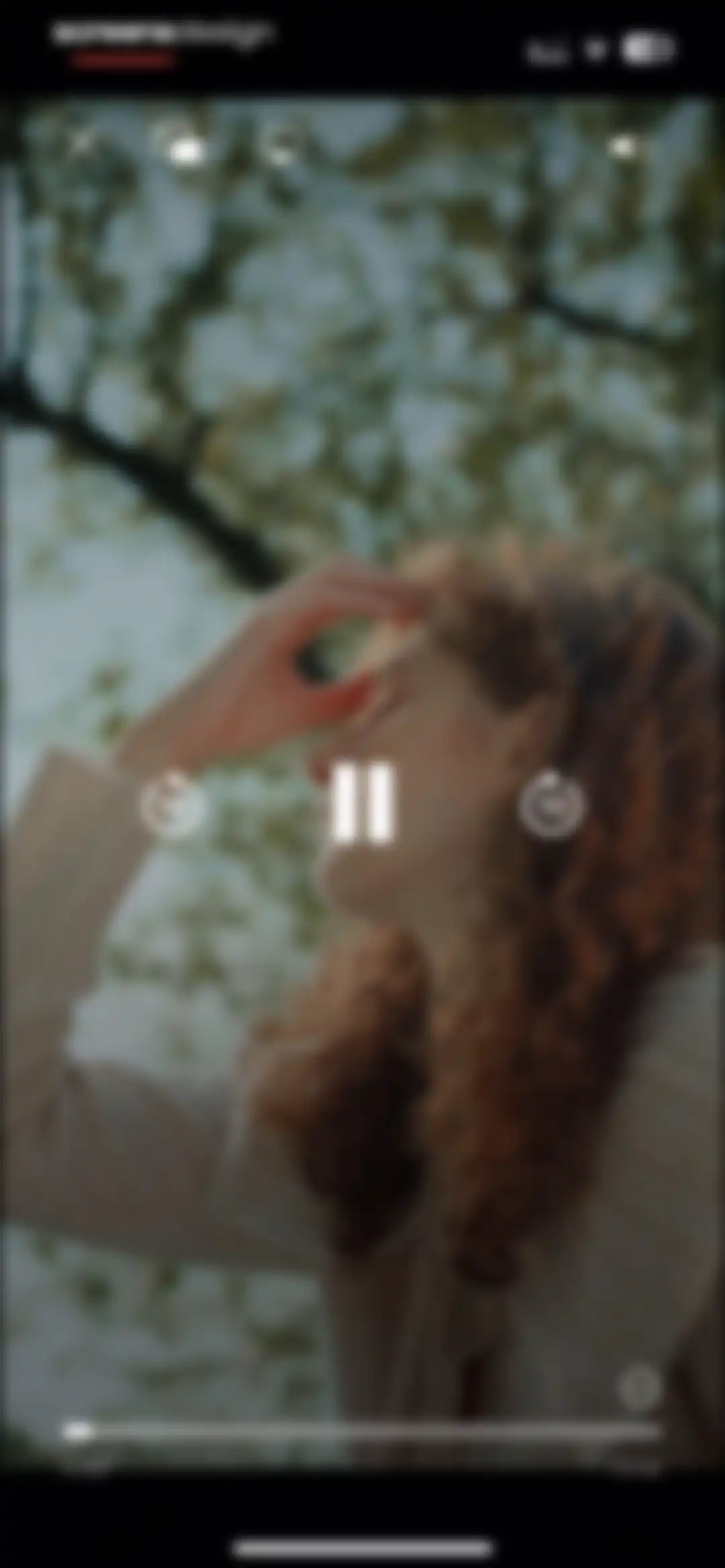Pause the video playback
This screenshot has height=1568, width=725.
click(362, 802)
